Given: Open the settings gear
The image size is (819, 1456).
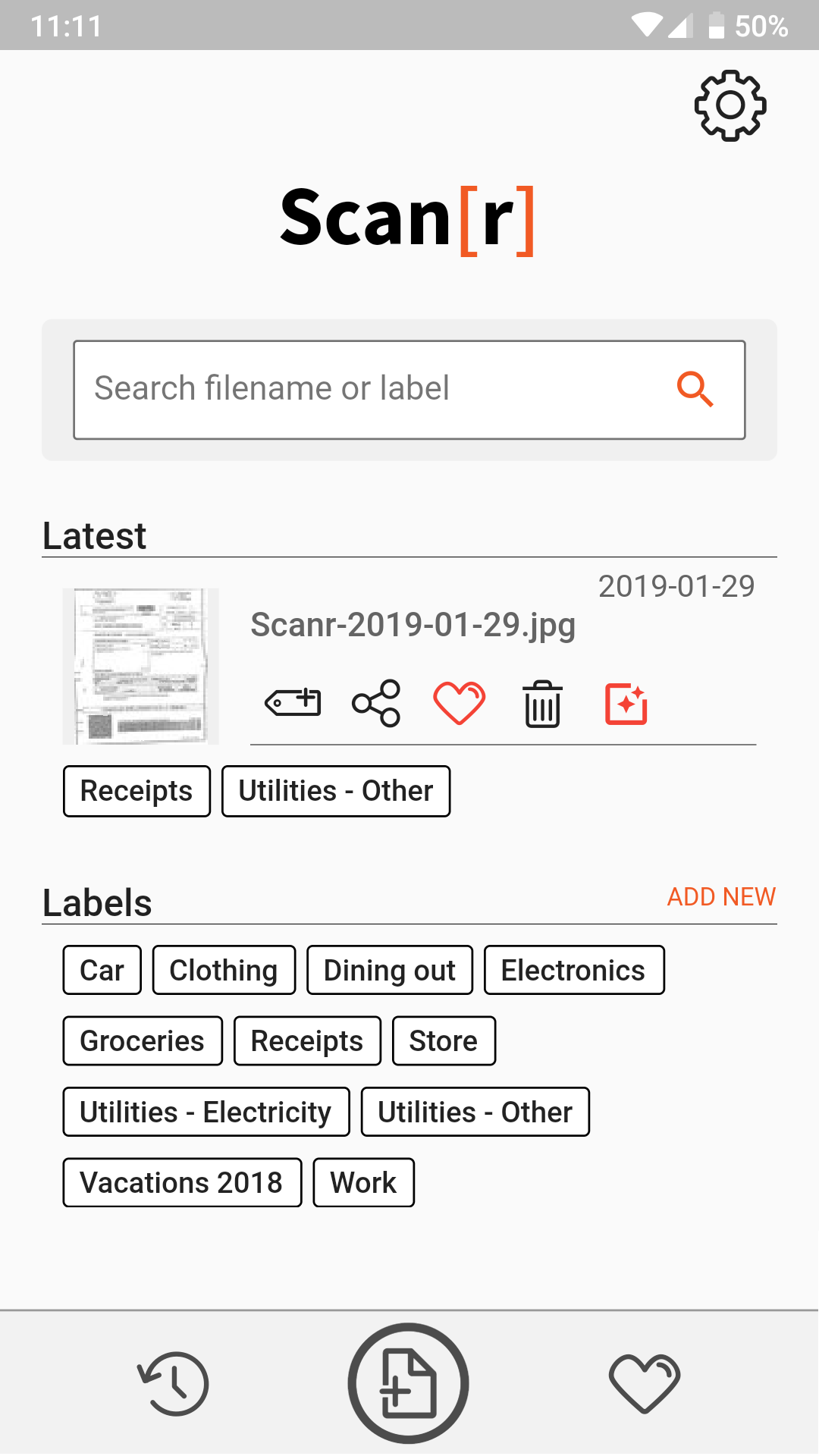Looking at the screenshot, I should (x=730, y=105).
